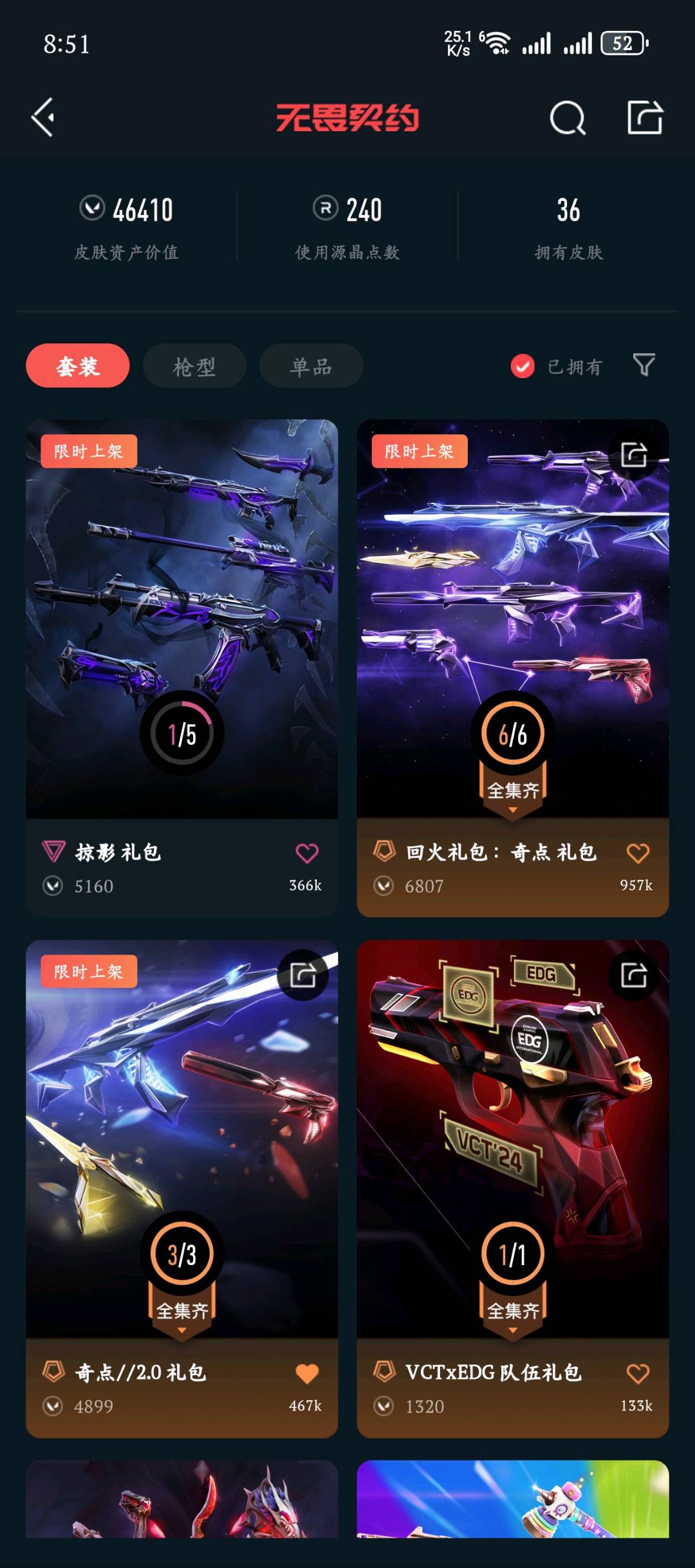Share the 奇点//2.0礼包 bundle

[302, 975]
